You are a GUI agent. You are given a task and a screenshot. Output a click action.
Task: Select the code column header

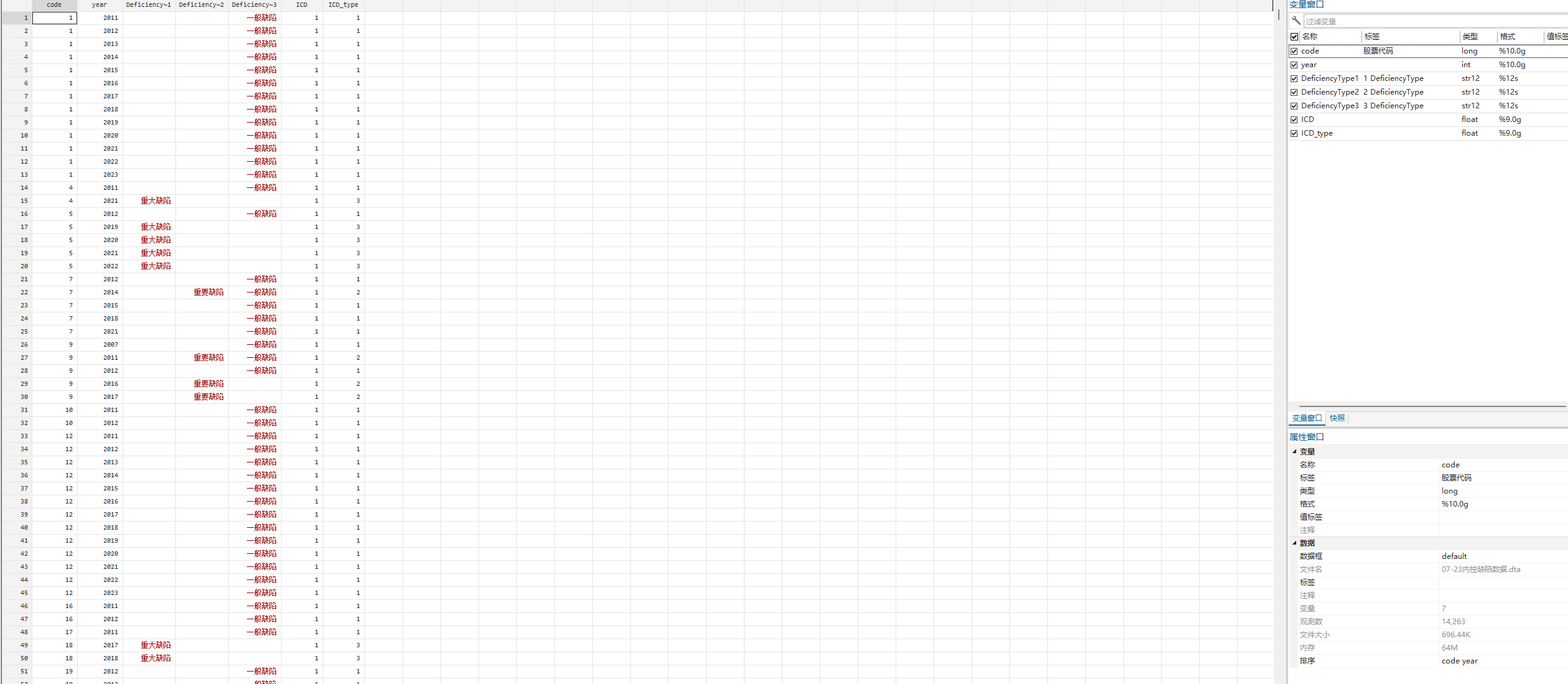click(54, 5)
